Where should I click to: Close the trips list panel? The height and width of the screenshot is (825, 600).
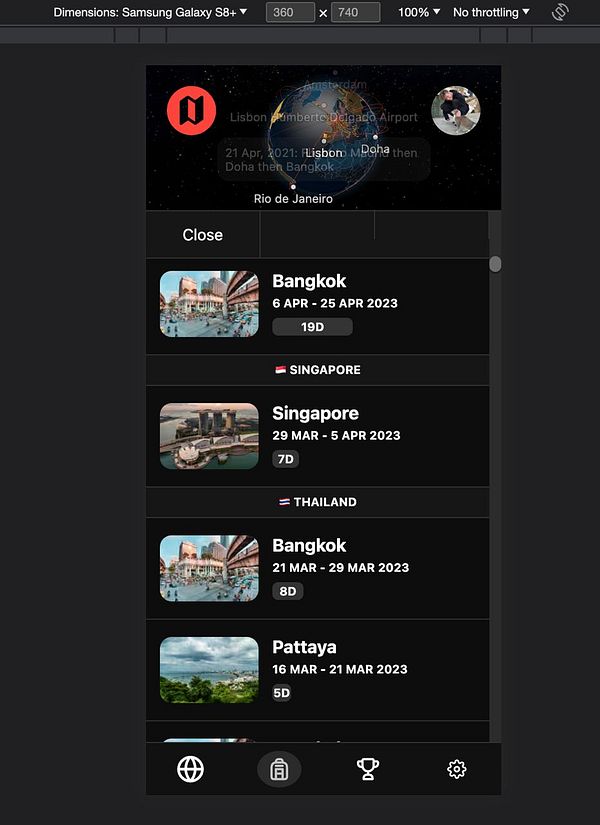(x=202, y=235)
